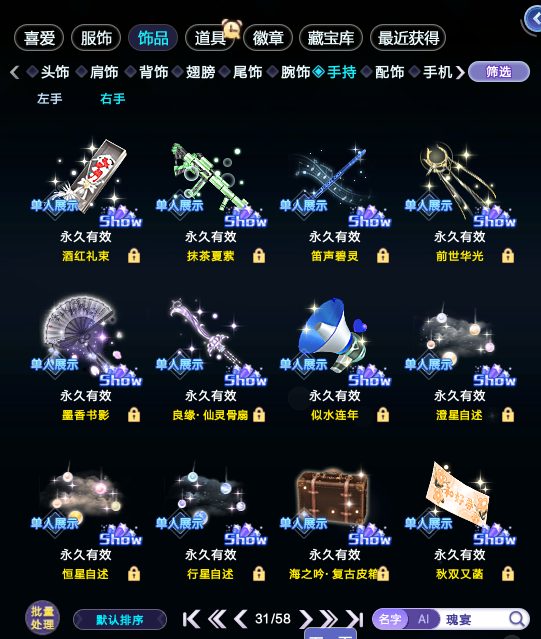The image size is (541, 639).
Task: Switch to 左手 items
Action: [x=49, y=99]
